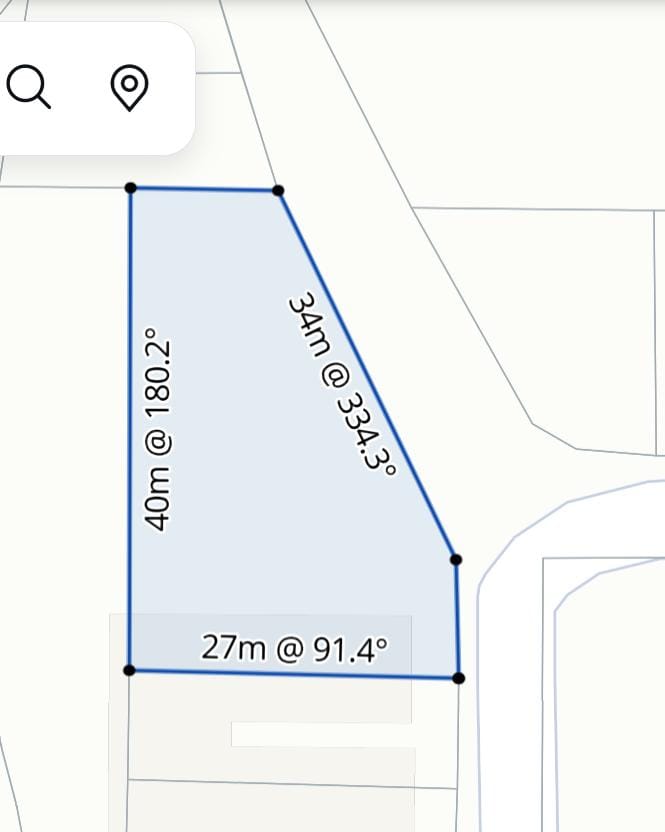
Task: Tap the location pin icon
Action: [129, 88]
